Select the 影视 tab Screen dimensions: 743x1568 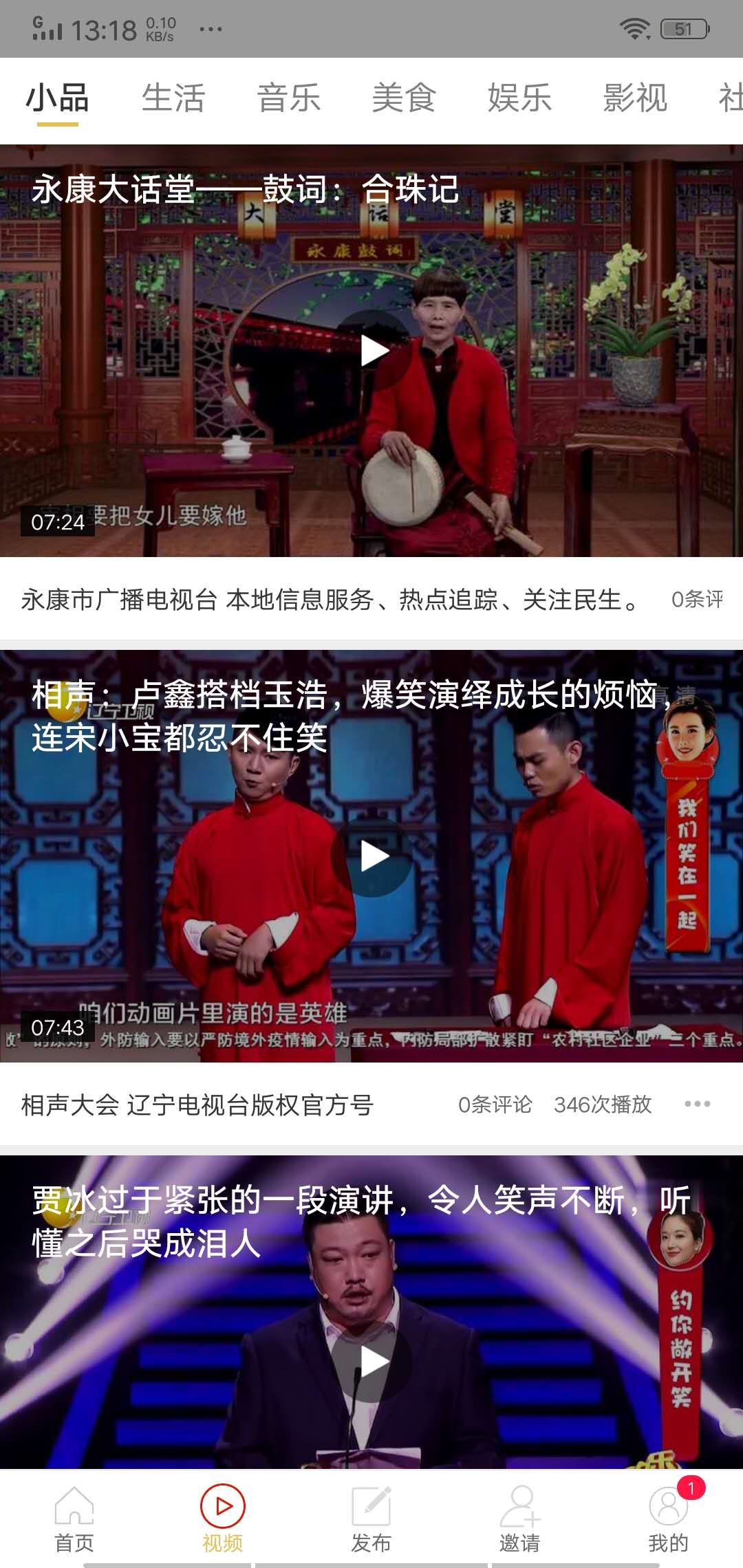coord(634,100)
